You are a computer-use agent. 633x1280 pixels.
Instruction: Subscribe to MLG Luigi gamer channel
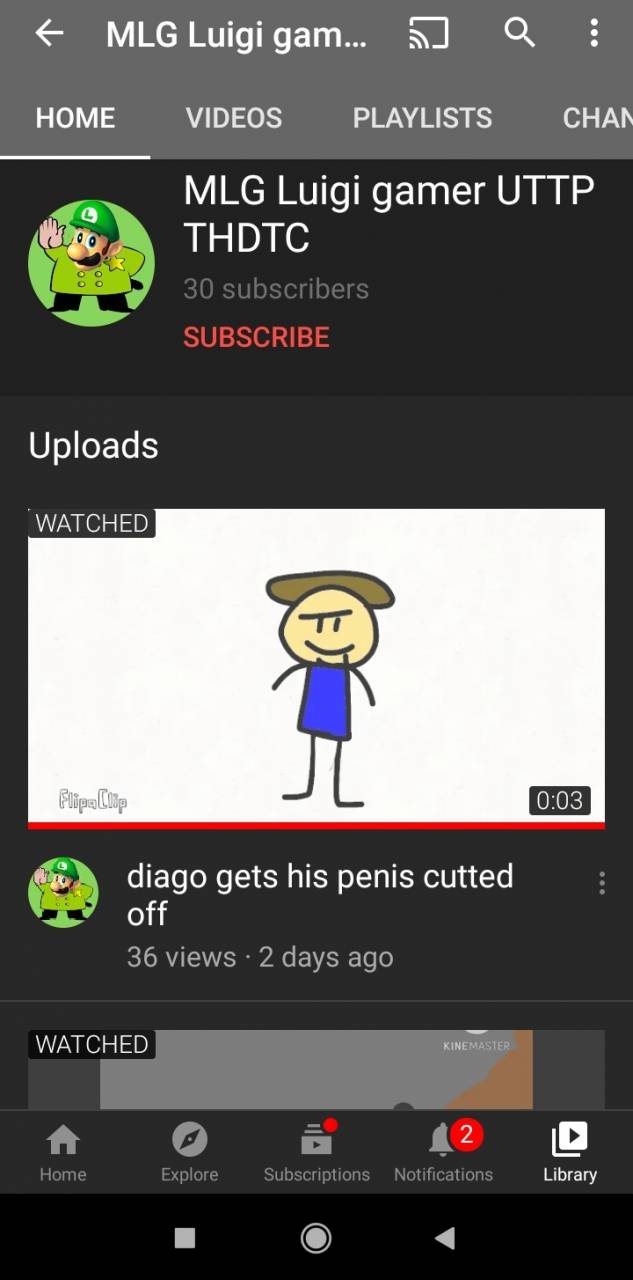coord(256,337)
